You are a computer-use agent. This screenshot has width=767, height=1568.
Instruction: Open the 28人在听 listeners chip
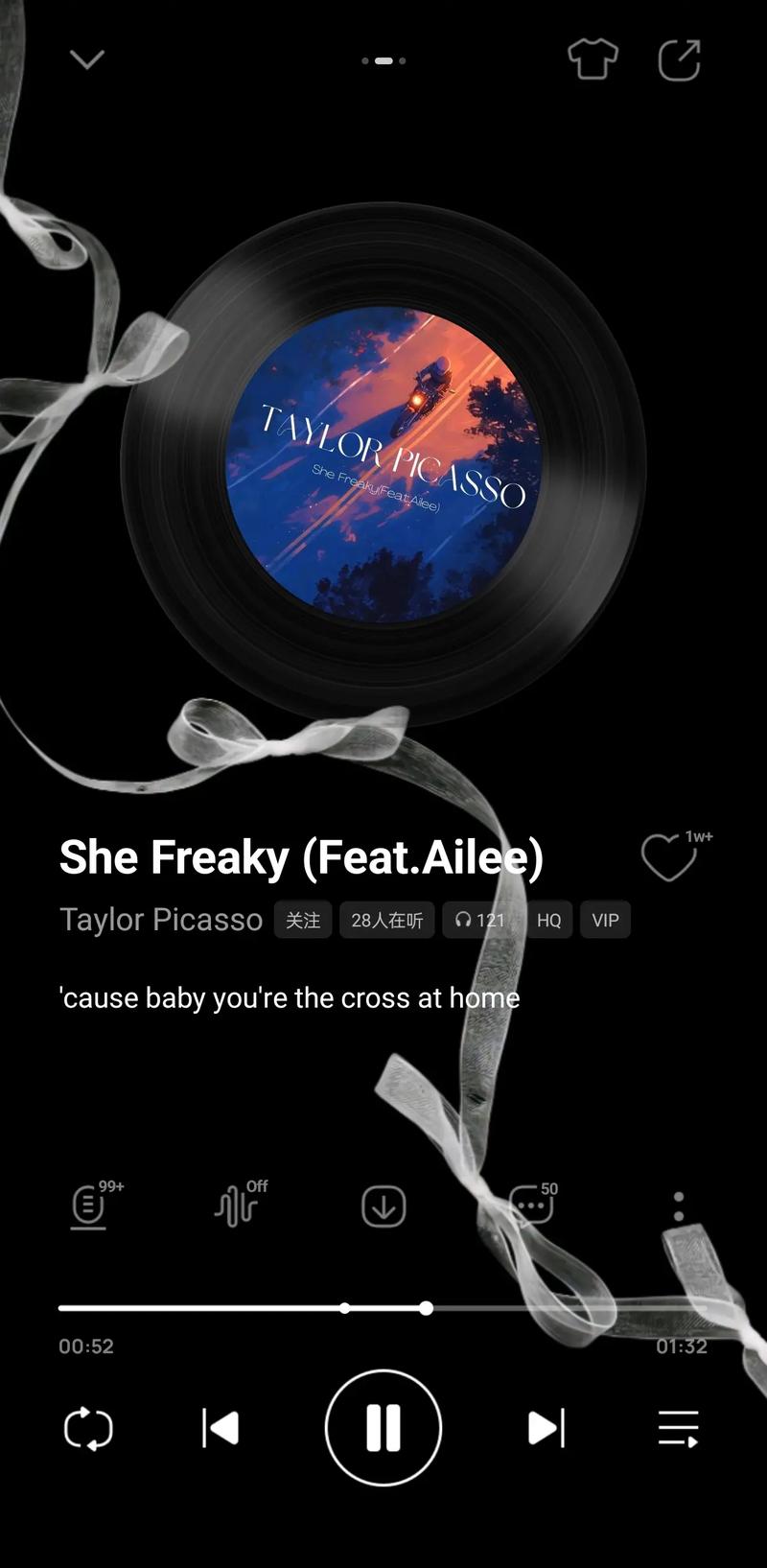pyautogui.click(x=386, y=920)
